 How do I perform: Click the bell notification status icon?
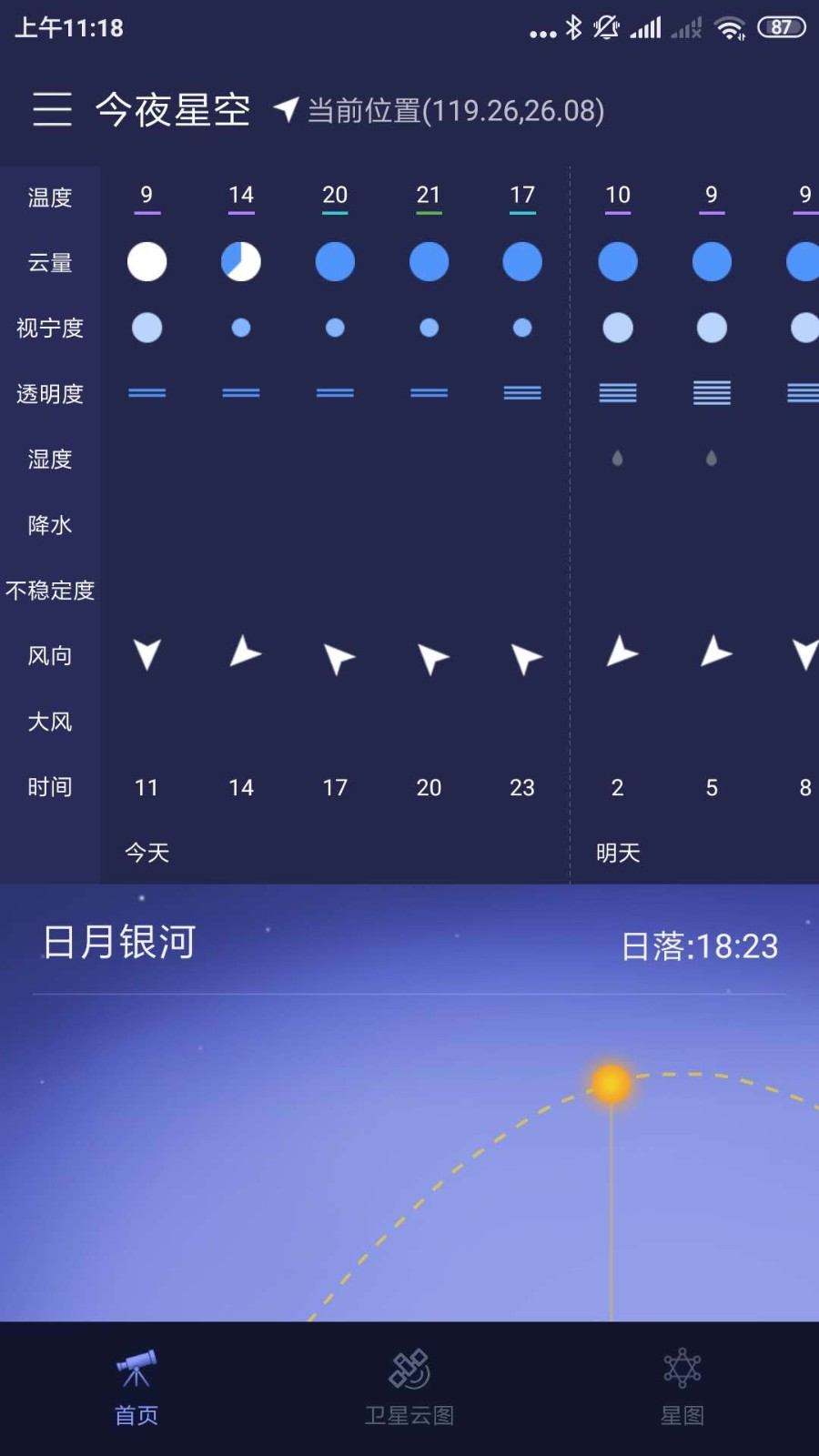(x=603, y=27)
